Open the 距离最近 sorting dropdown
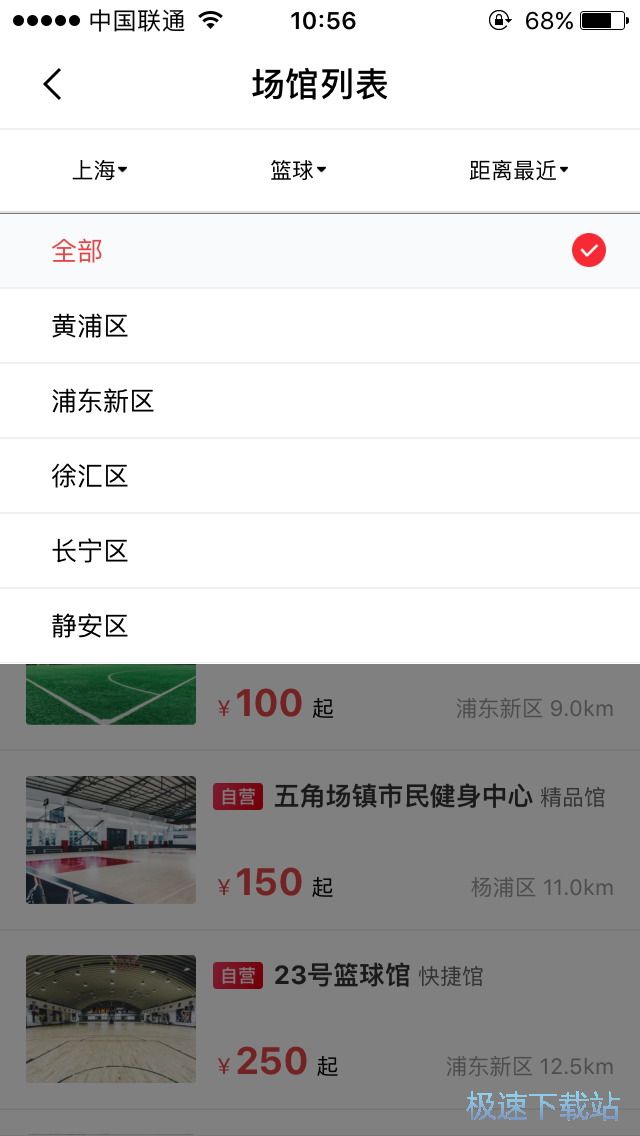This screenshot has height=1136, width=640. (x=518, y=171)
